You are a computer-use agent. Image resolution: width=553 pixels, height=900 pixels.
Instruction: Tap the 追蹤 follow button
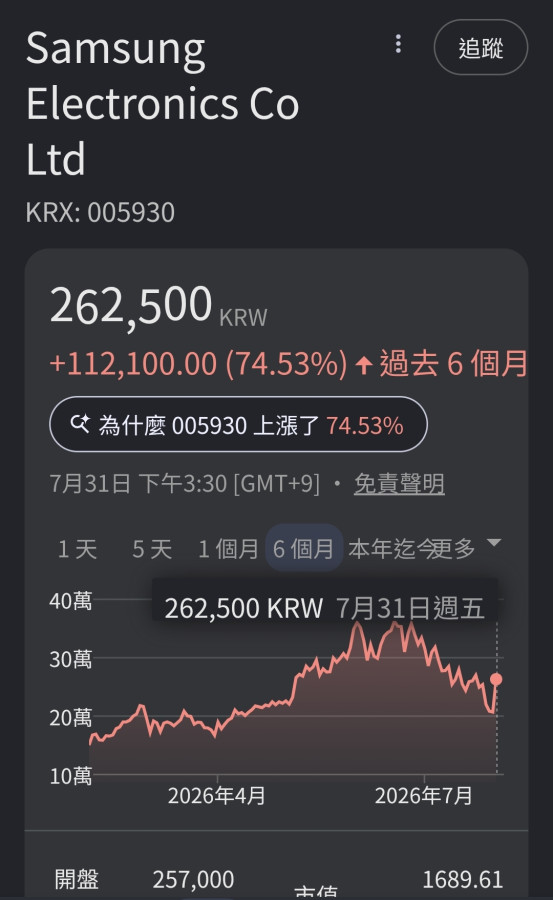click(x=481, y=47)
